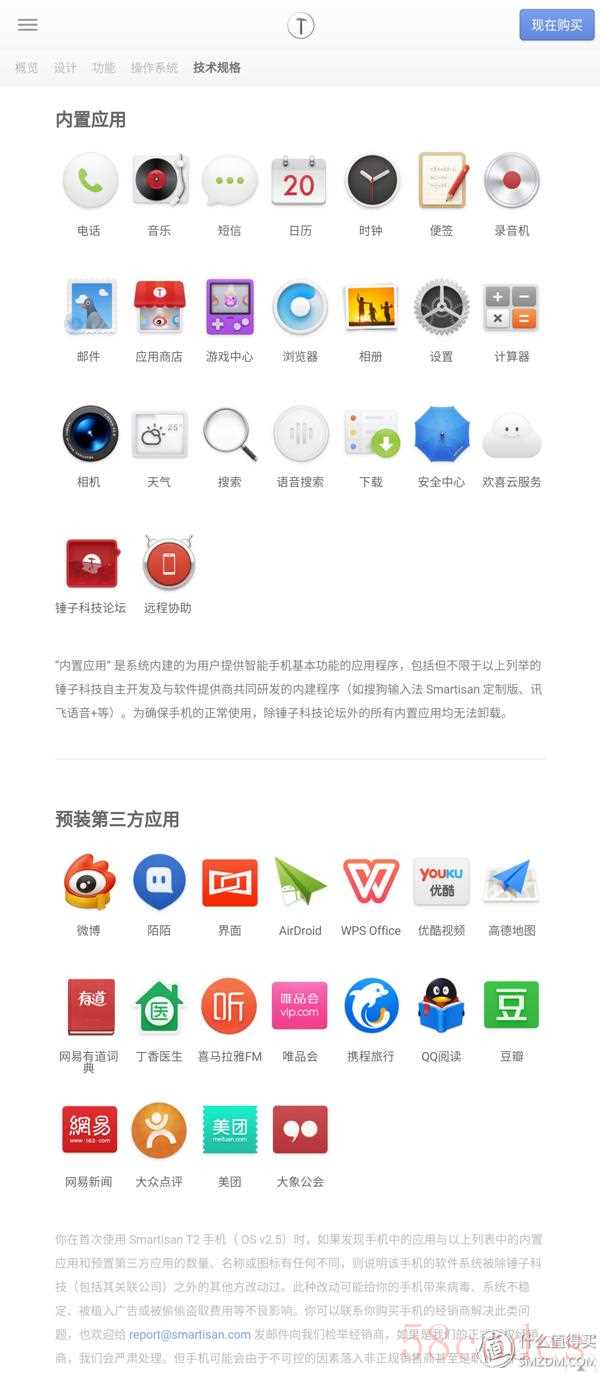Tap the 现在购买 button
Screen dimensions: 600x1373
pyautogui.click(x=556, y=25)
